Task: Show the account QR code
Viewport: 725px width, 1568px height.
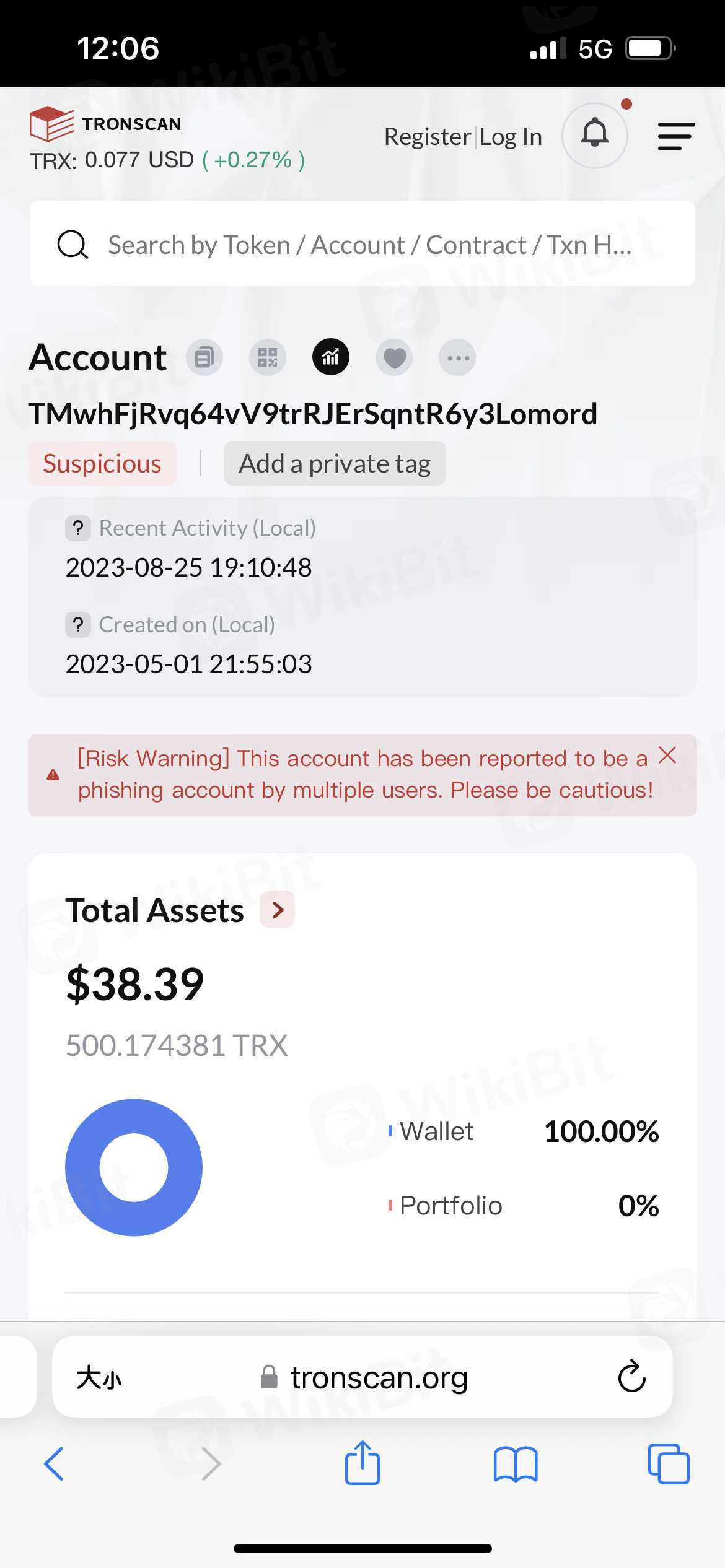Action: (x=268, y=357)
